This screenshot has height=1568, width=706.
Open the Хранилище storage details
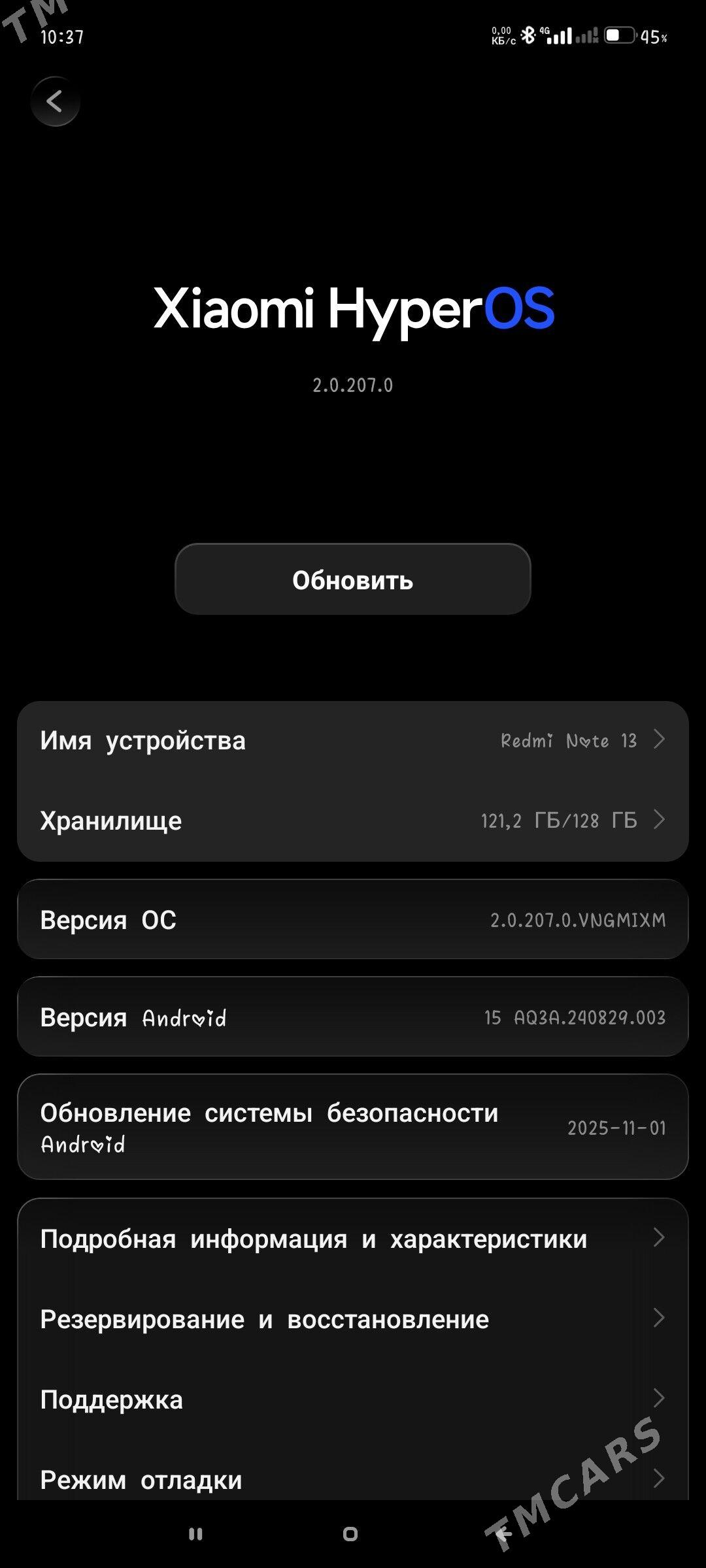(352, 821)
